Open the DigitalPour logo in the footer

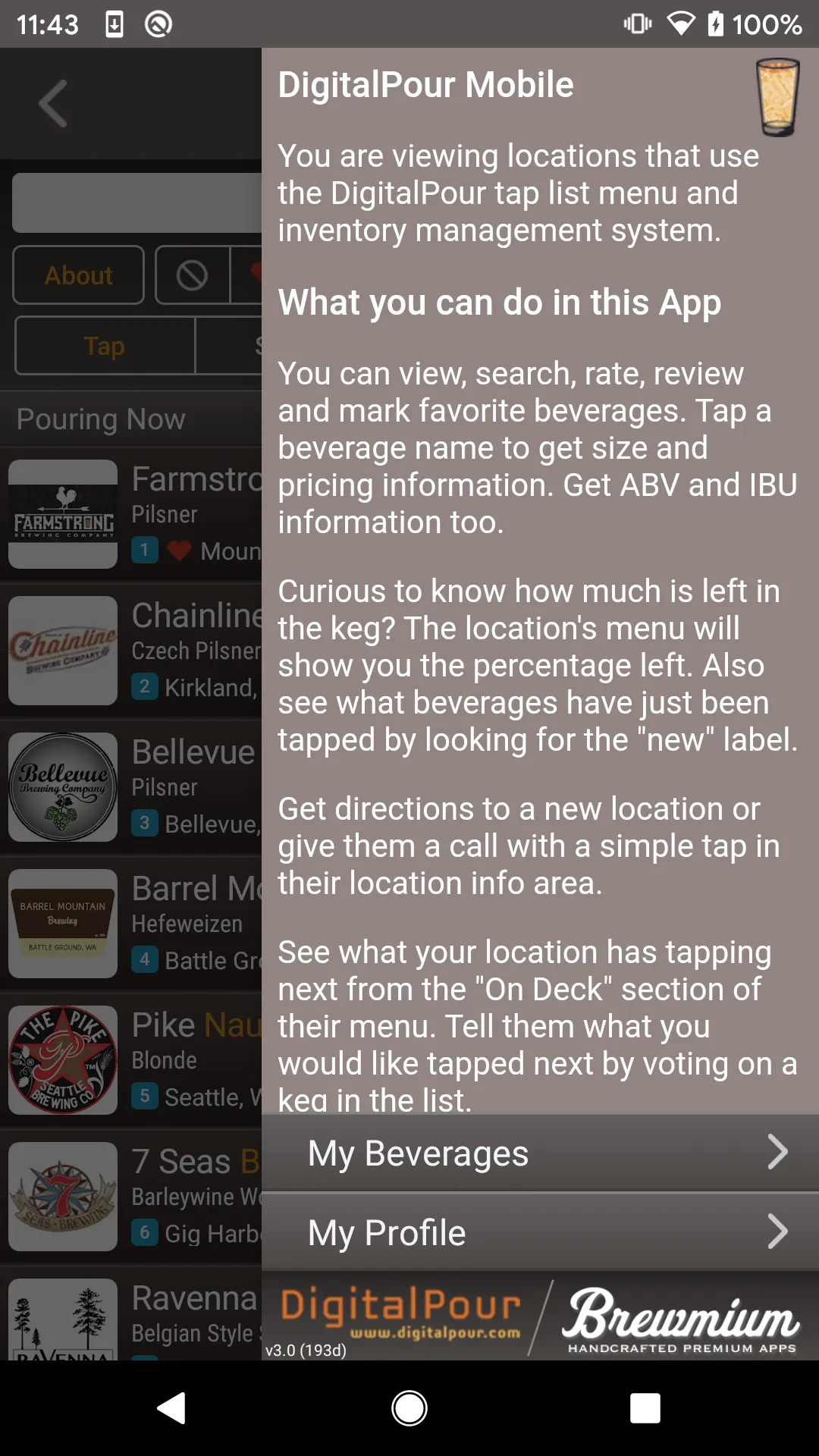point(394,1312)
